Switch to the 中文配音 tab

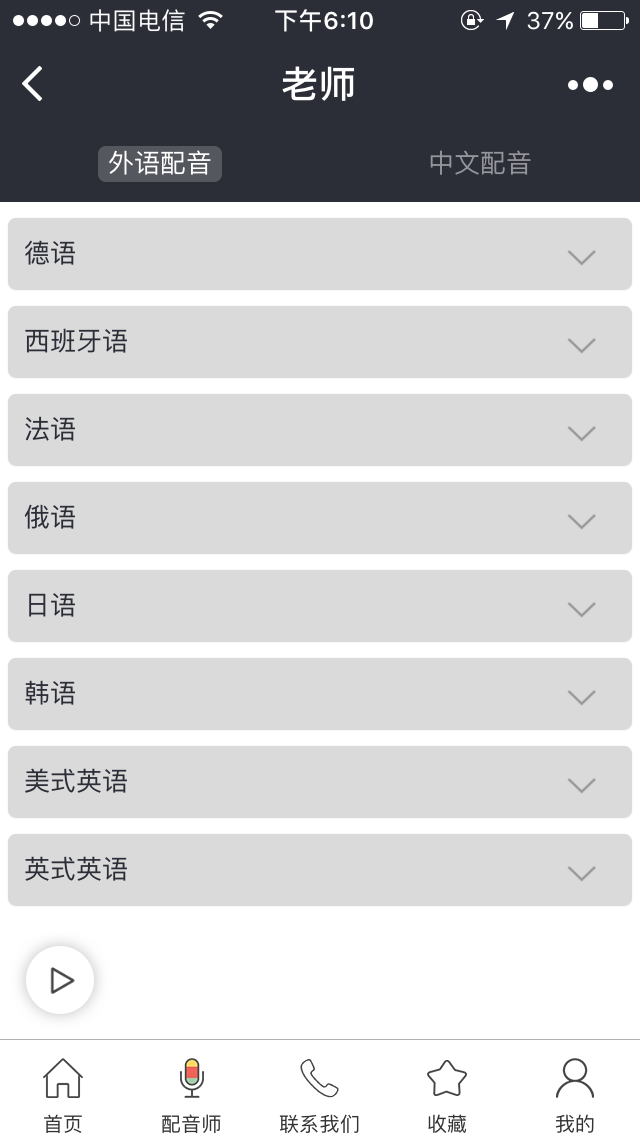[480, 163]
